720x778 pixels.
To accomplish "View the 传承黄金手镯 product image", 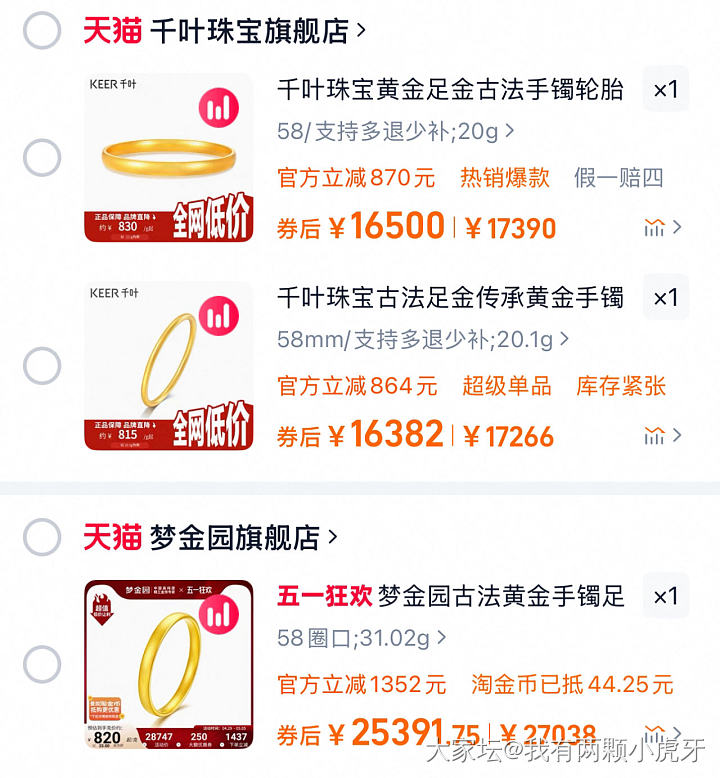I will pos(168,366).
